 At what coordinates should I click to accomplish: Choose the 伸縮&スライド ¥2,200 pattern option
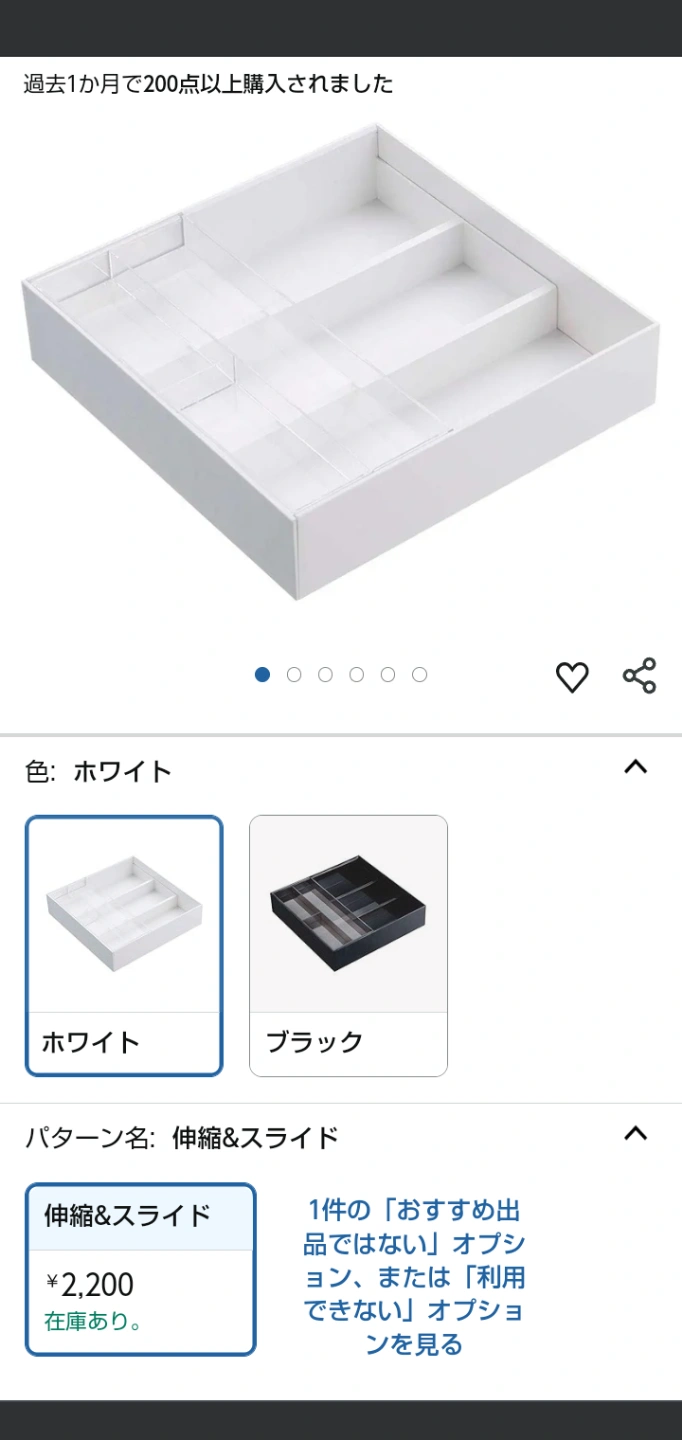140,1269
